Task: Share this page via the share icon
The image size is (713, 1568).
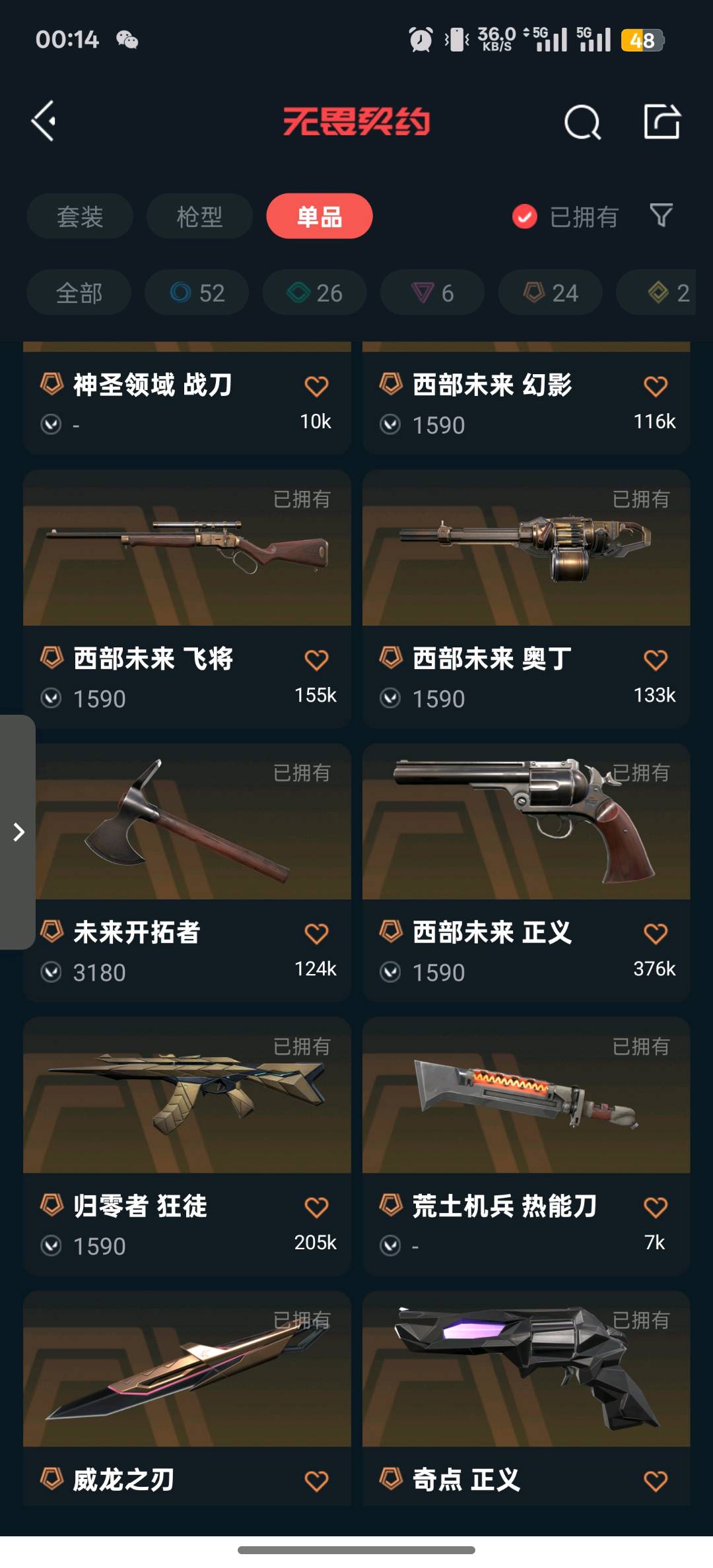Action: 662,122
